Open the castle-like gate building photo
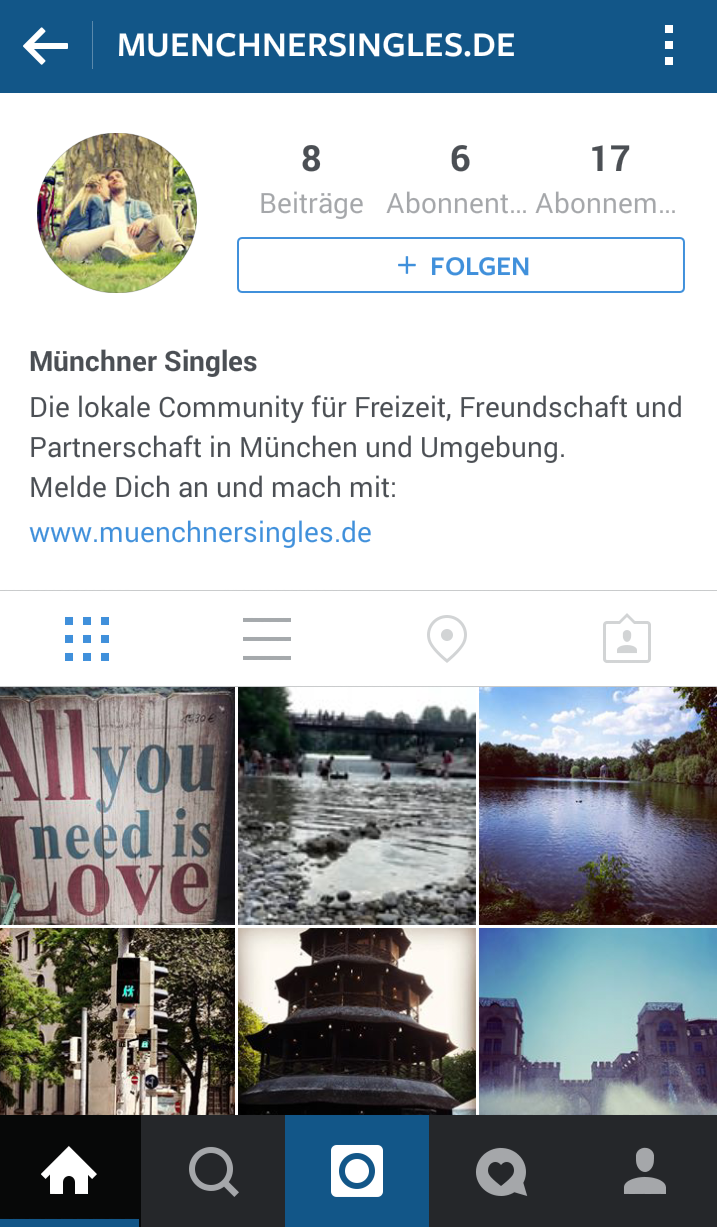The image size is (717, 1227). coord(598,1020)
